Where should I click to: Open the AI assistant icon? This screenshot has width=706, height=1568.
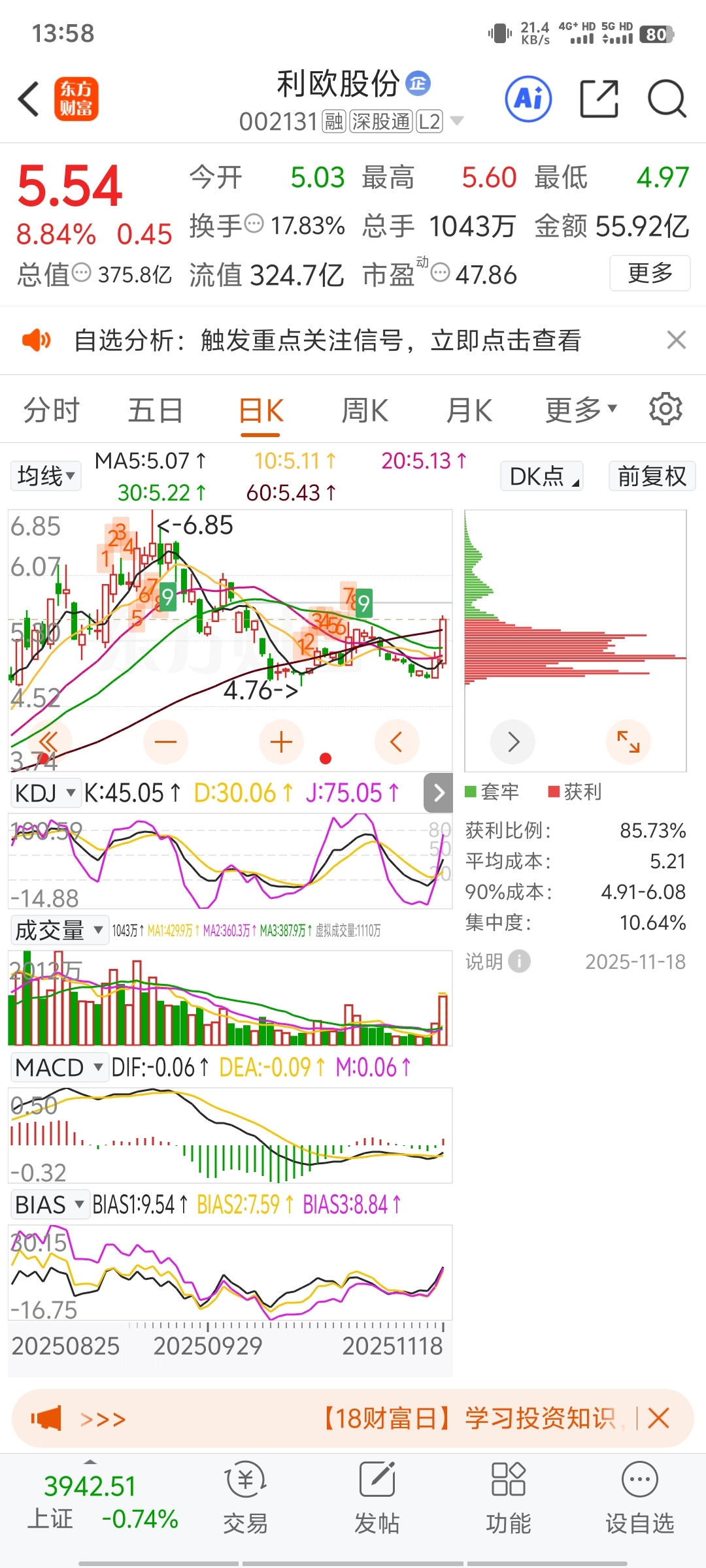pos(528,99)
